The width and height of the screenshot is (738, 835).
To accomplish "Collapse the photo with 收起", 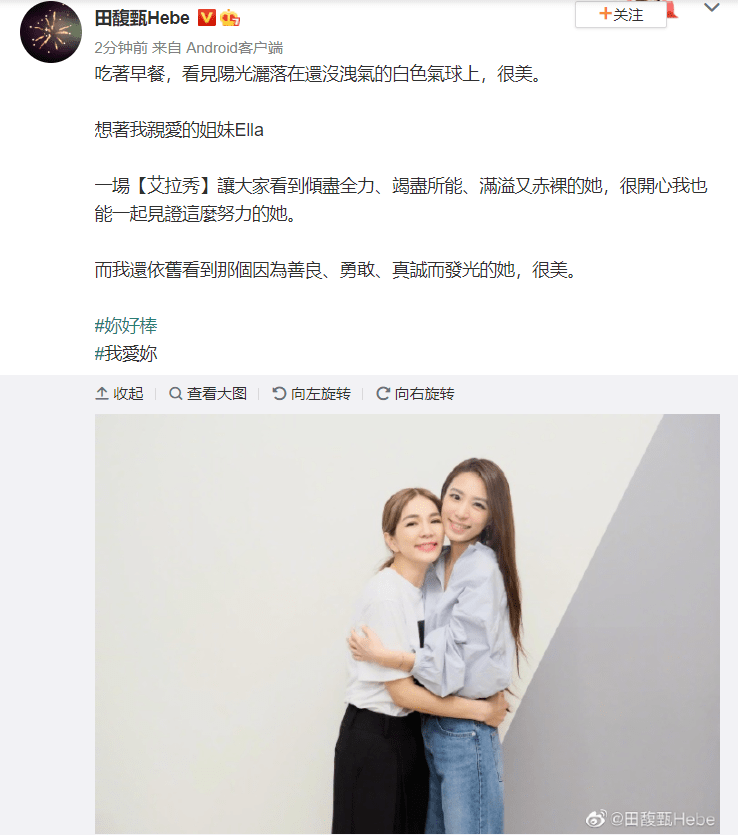I will (x=119, y=394).
